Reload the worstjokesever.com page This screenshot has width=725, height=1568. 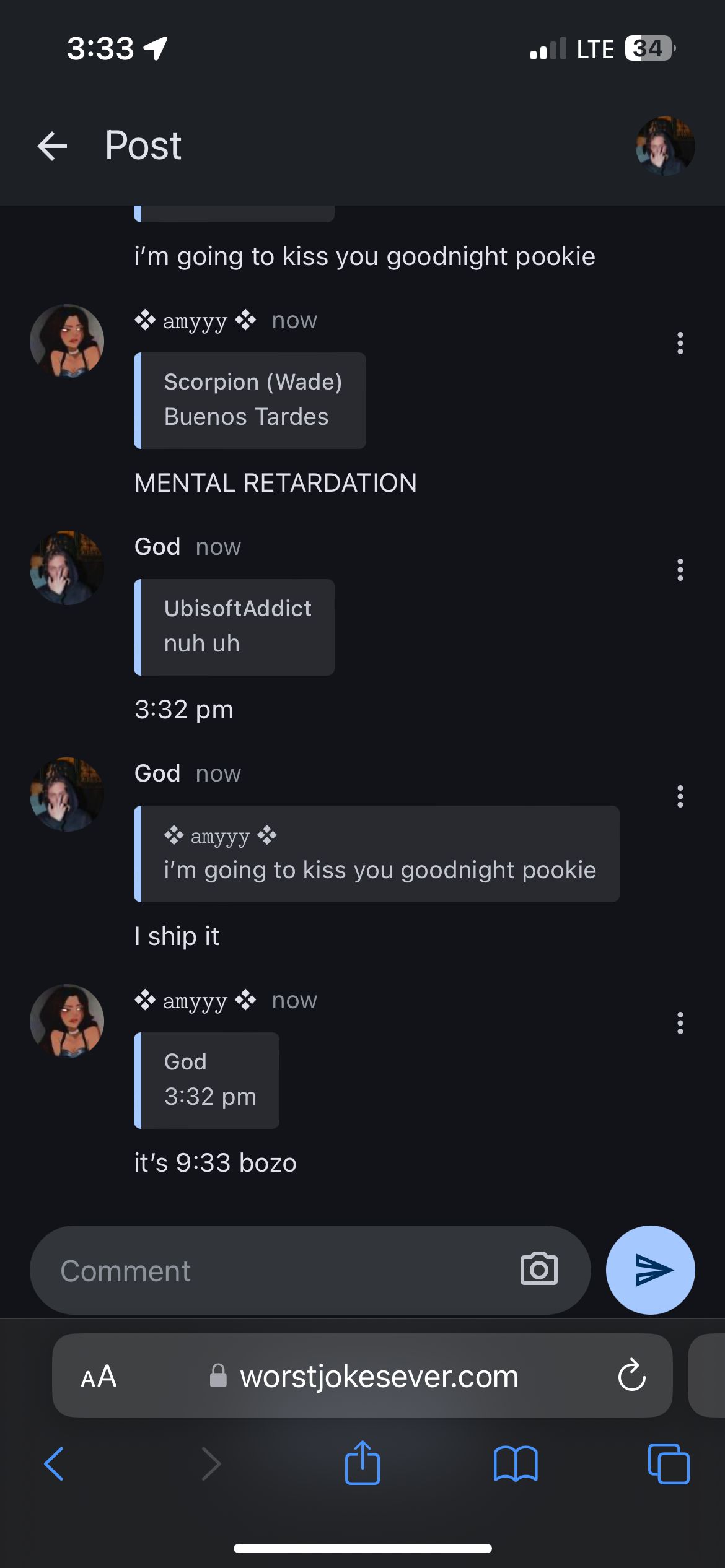tap(631, 1376)
